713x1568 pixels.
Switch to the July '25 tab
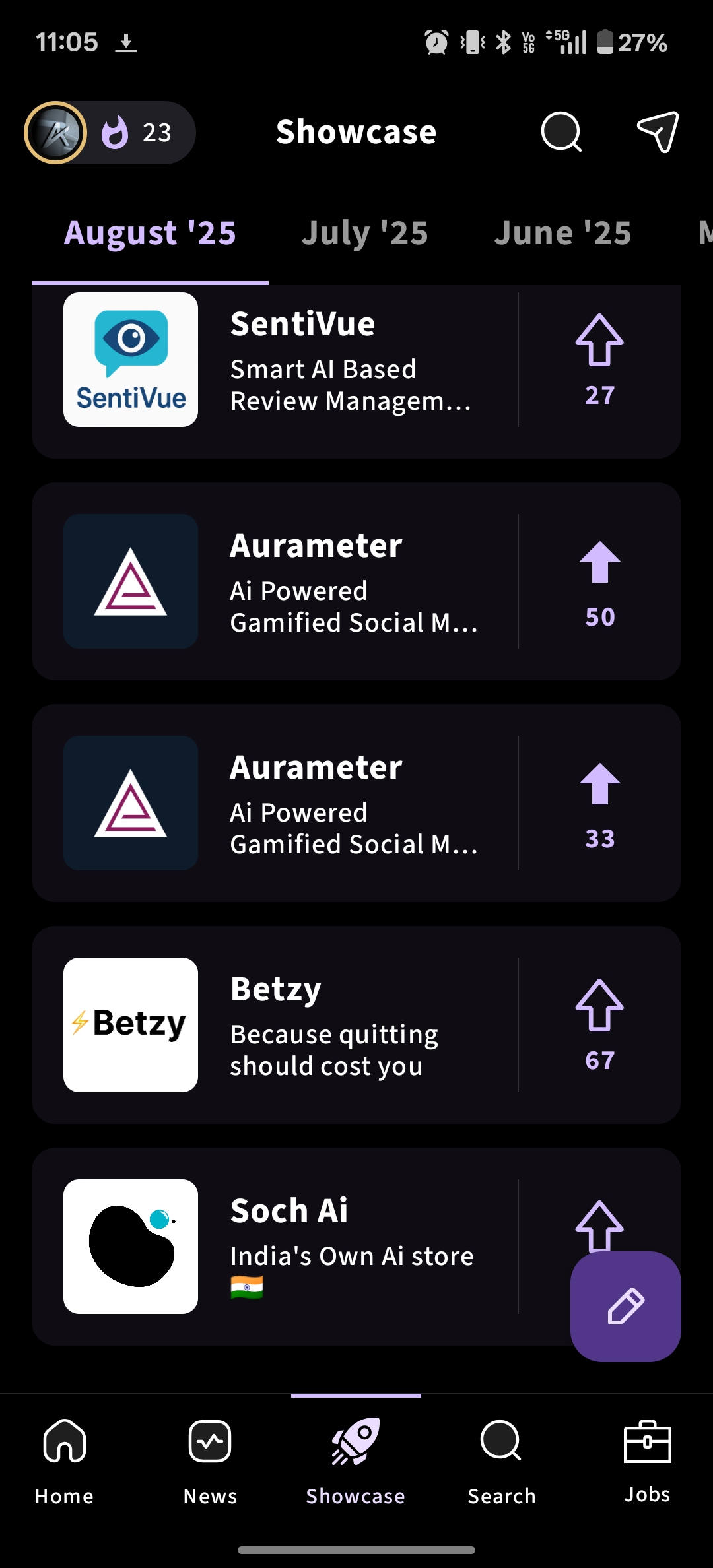365,234
